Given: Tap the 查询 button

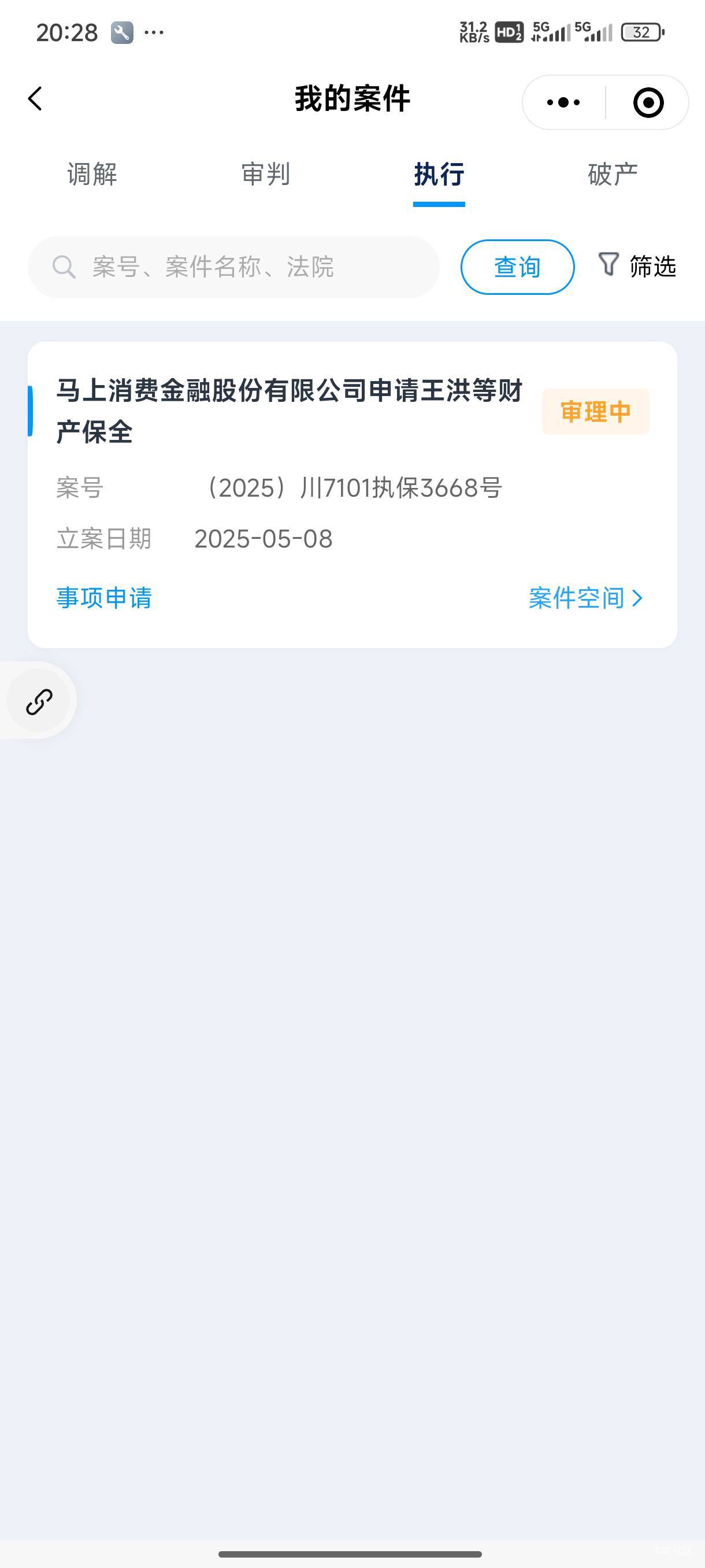Looking at the screenshot, I should pos(518,267).
